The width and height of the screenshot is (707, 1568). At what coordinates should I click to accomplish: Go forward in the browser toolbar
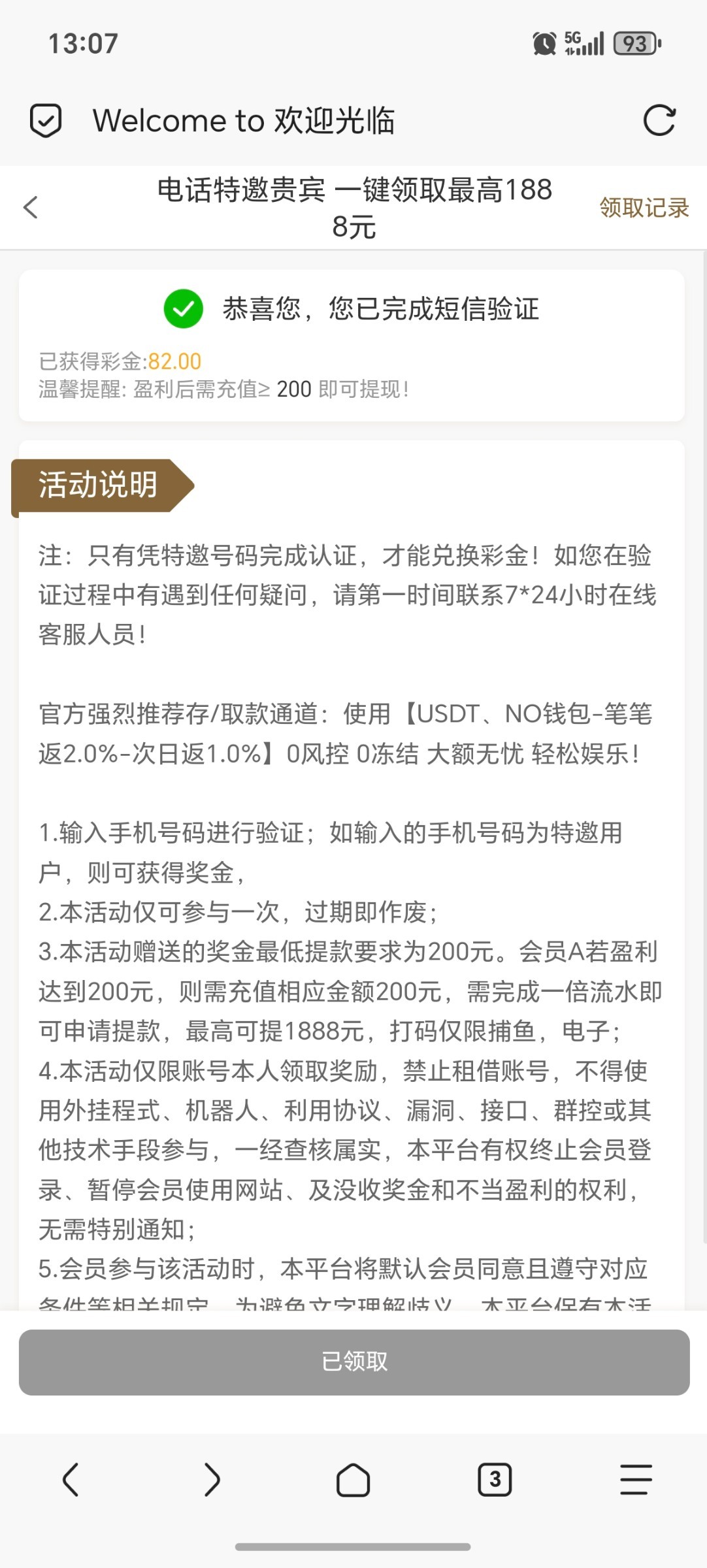212,1479
